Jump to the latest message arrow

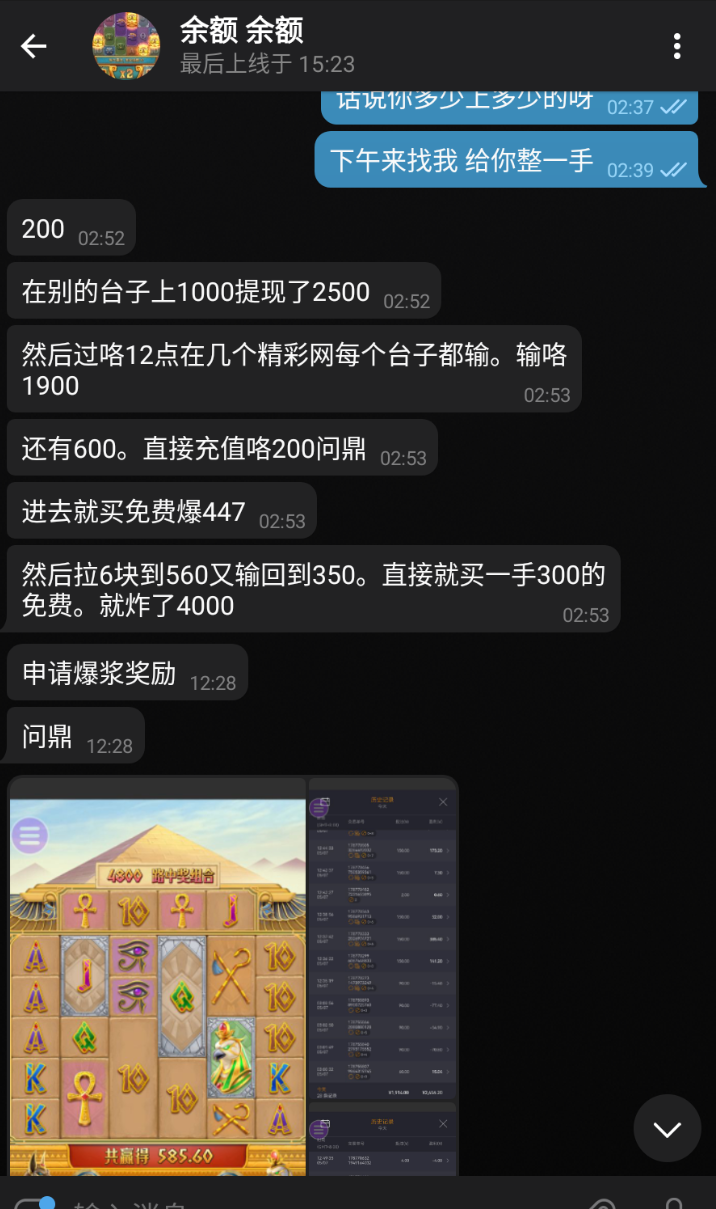point(667,1128)
